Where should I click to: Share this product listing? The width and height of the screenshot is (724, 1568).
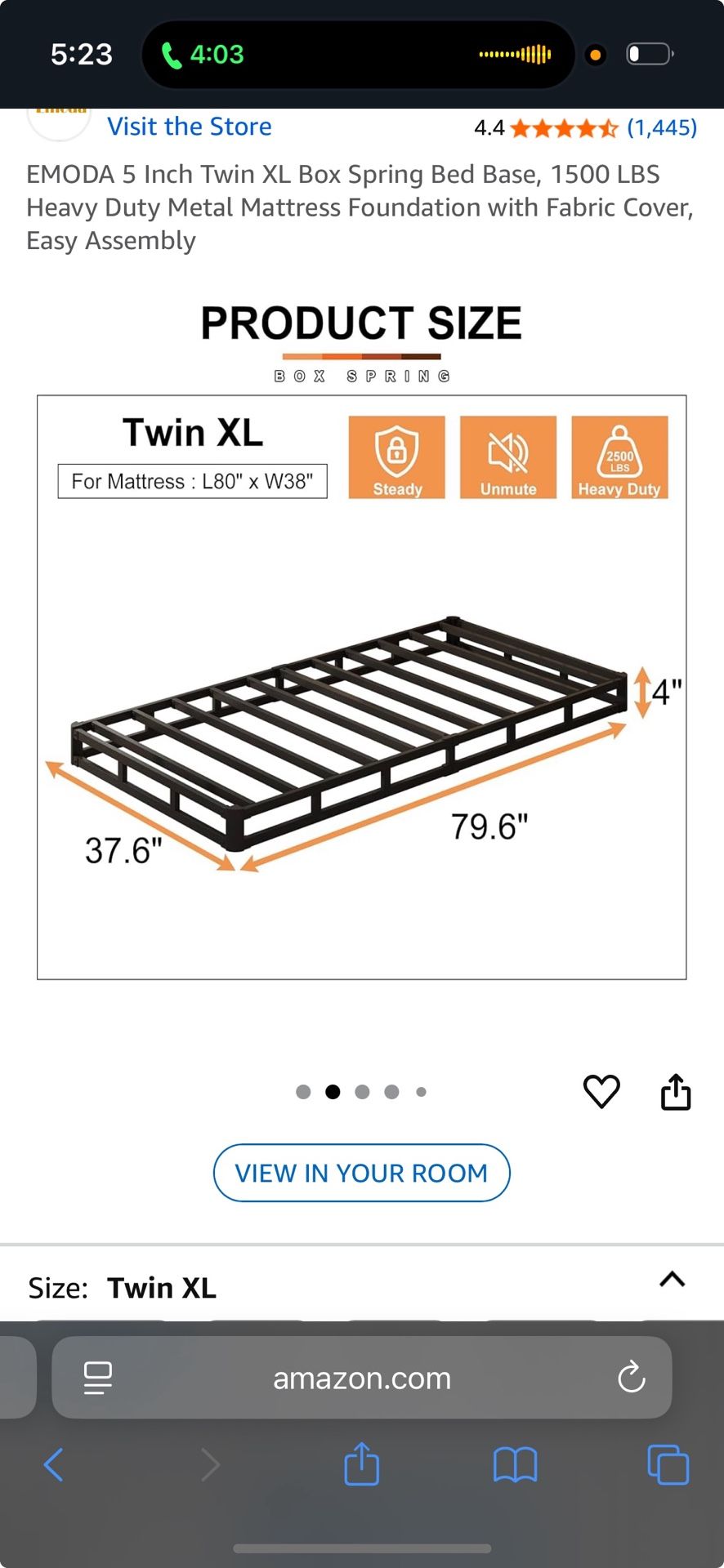(676, 1091)
